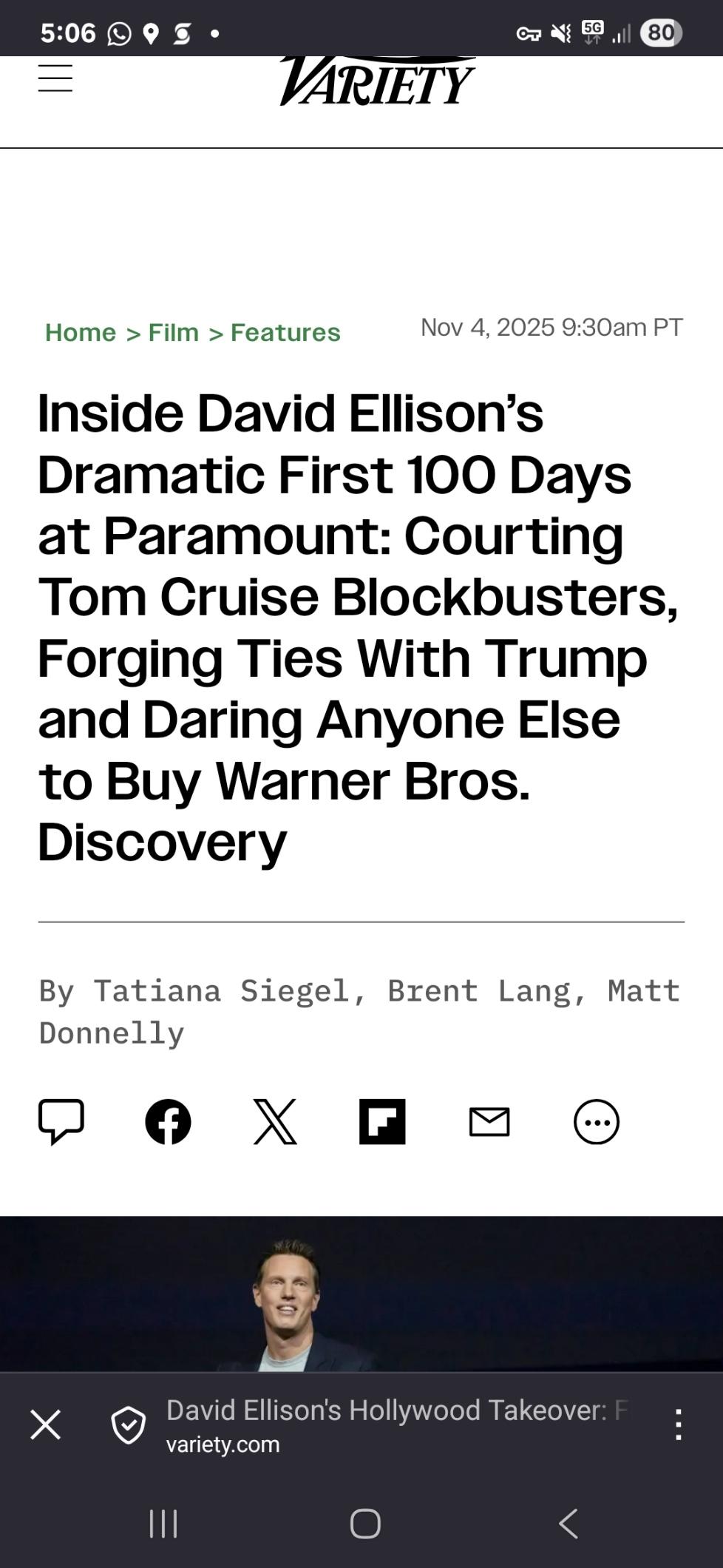Share the article on X
The width and height of the screenshot is (723, 1568).
pos(275,1121)
